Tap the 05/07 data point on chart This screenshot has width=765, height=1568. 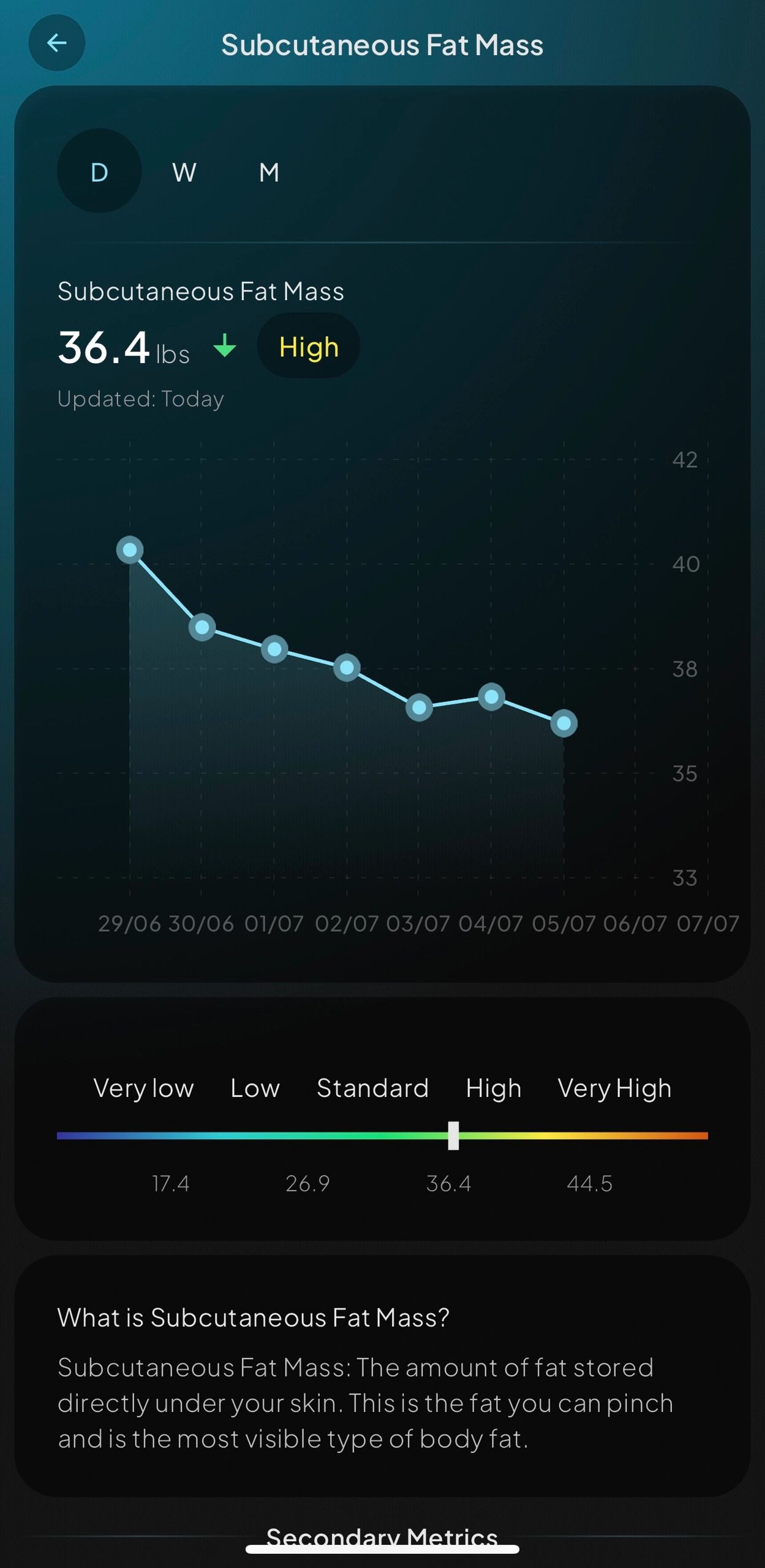(564, 723)
